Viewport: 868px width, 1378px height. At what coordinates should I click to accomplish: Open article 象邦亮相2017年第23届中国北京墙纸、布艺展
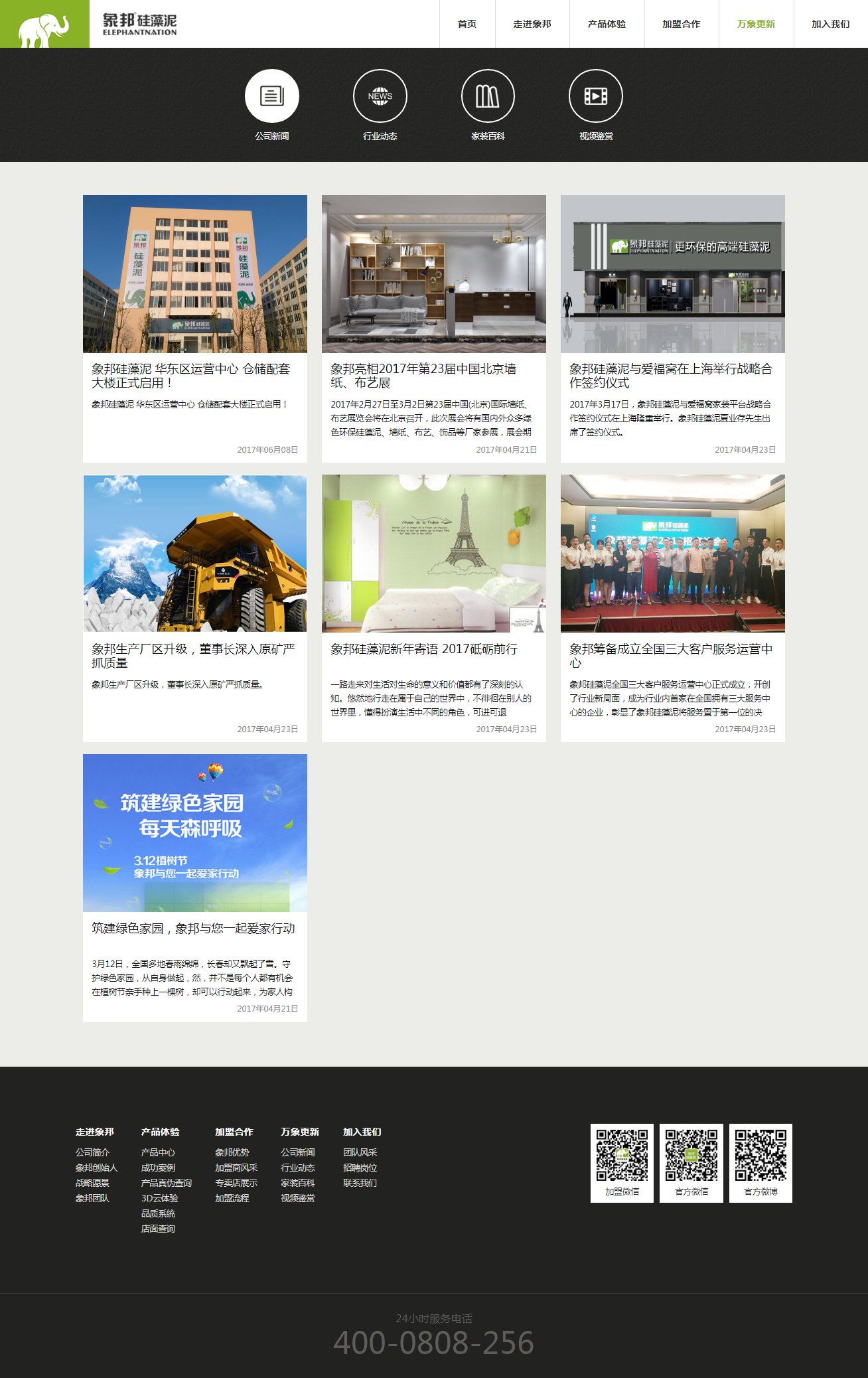(423, 376)
